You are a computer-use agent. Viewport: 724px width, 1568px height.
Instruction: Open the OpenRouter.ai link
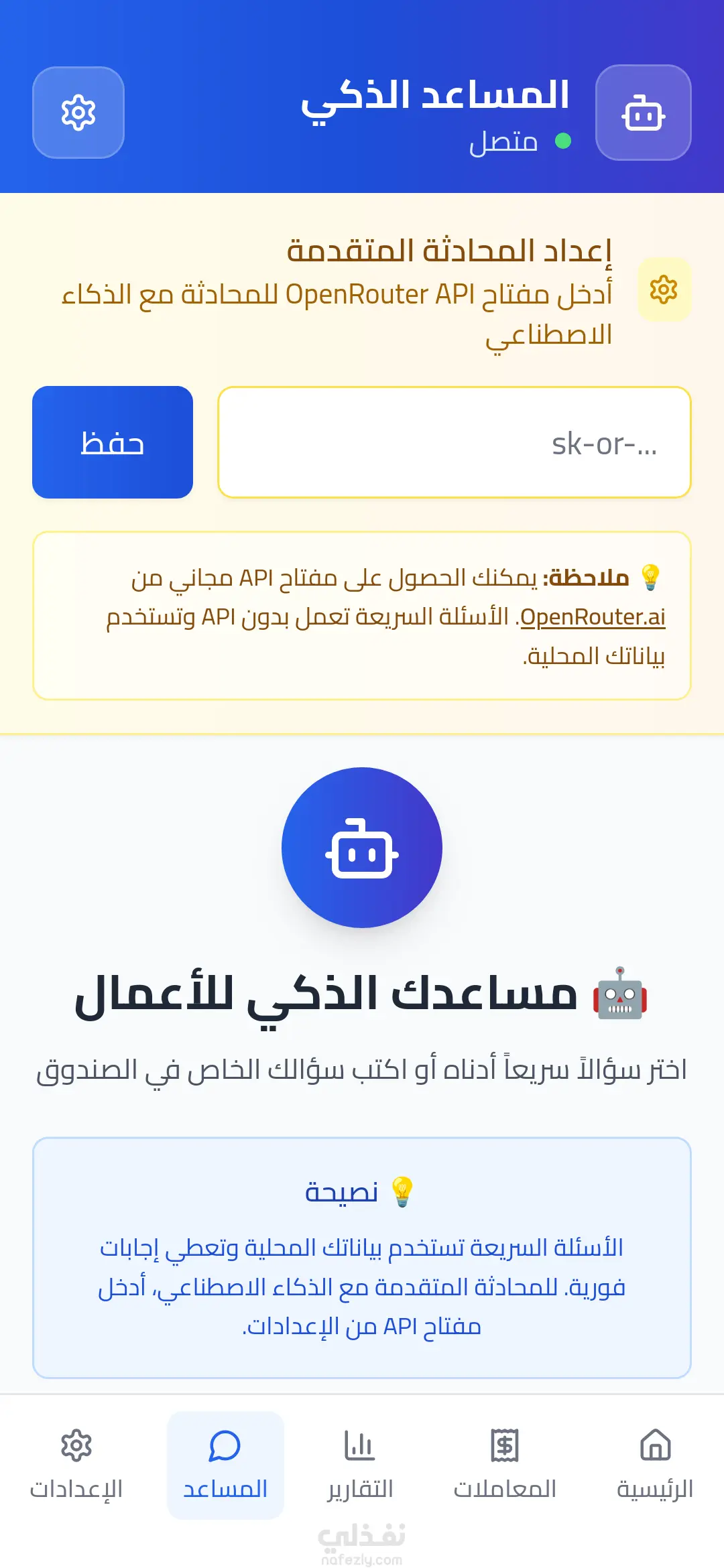(593, 617)
